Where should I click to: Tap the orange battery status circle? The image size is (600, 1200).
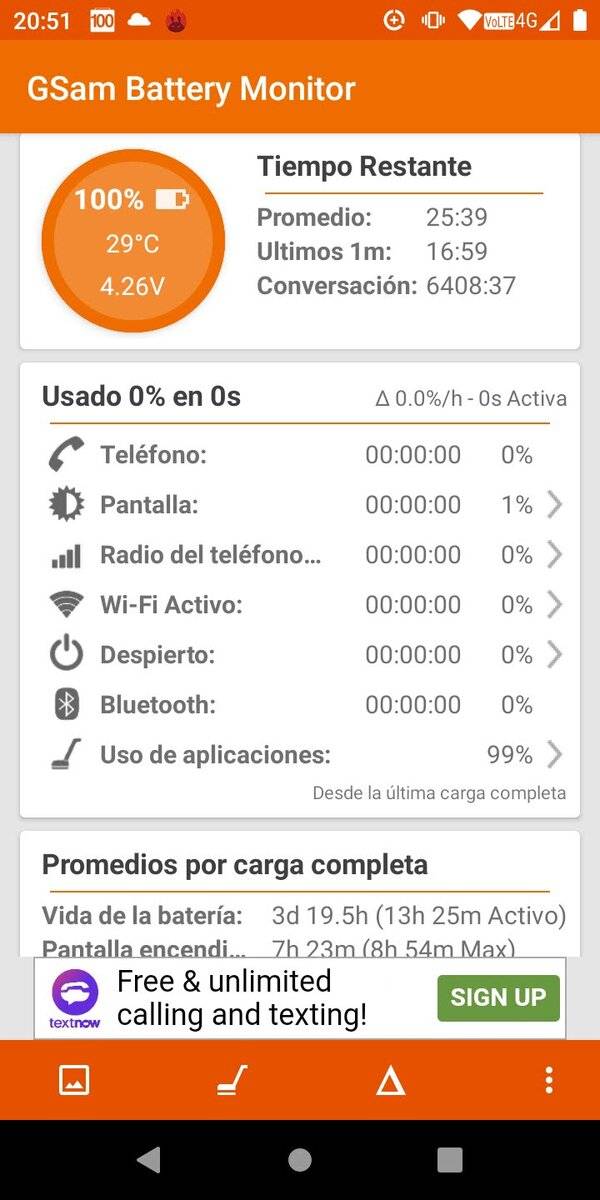[133, 242]
